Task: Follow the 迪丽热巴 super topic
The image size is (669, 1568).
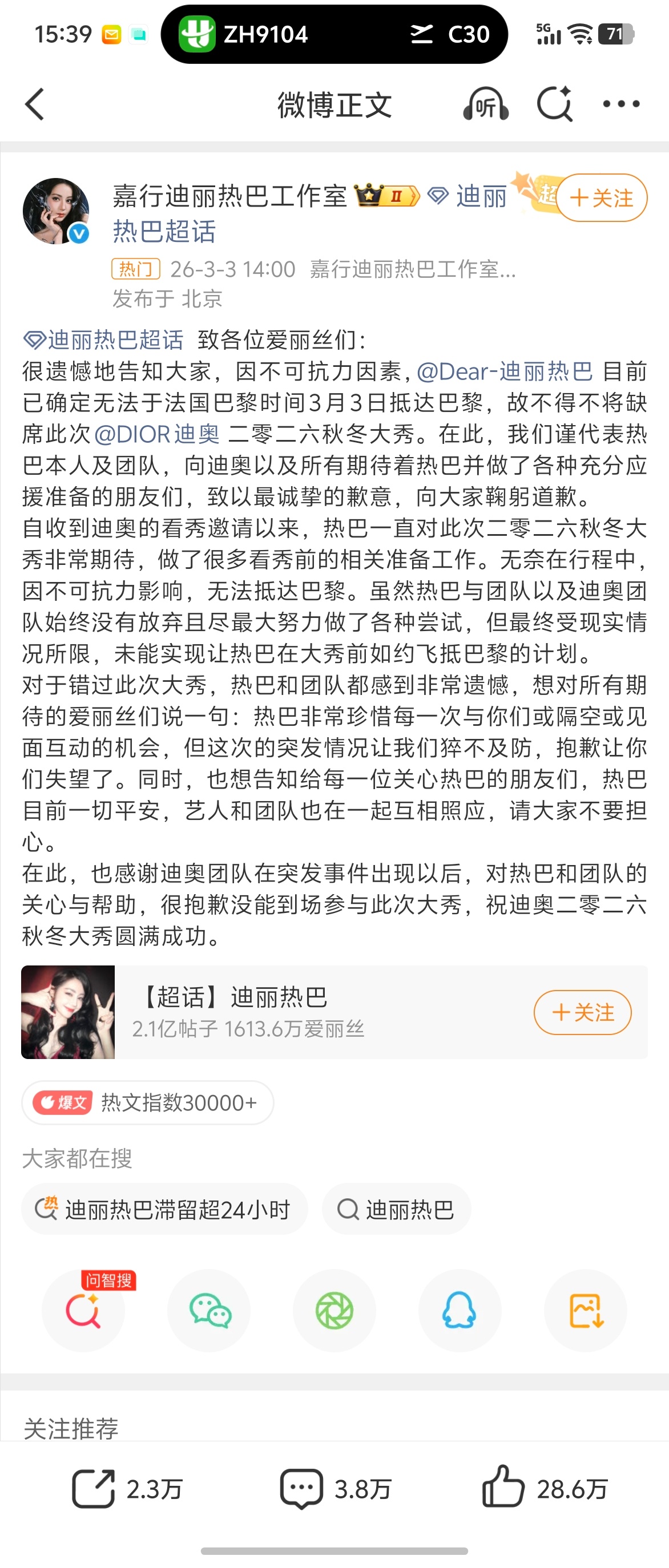Action: 583,1012
